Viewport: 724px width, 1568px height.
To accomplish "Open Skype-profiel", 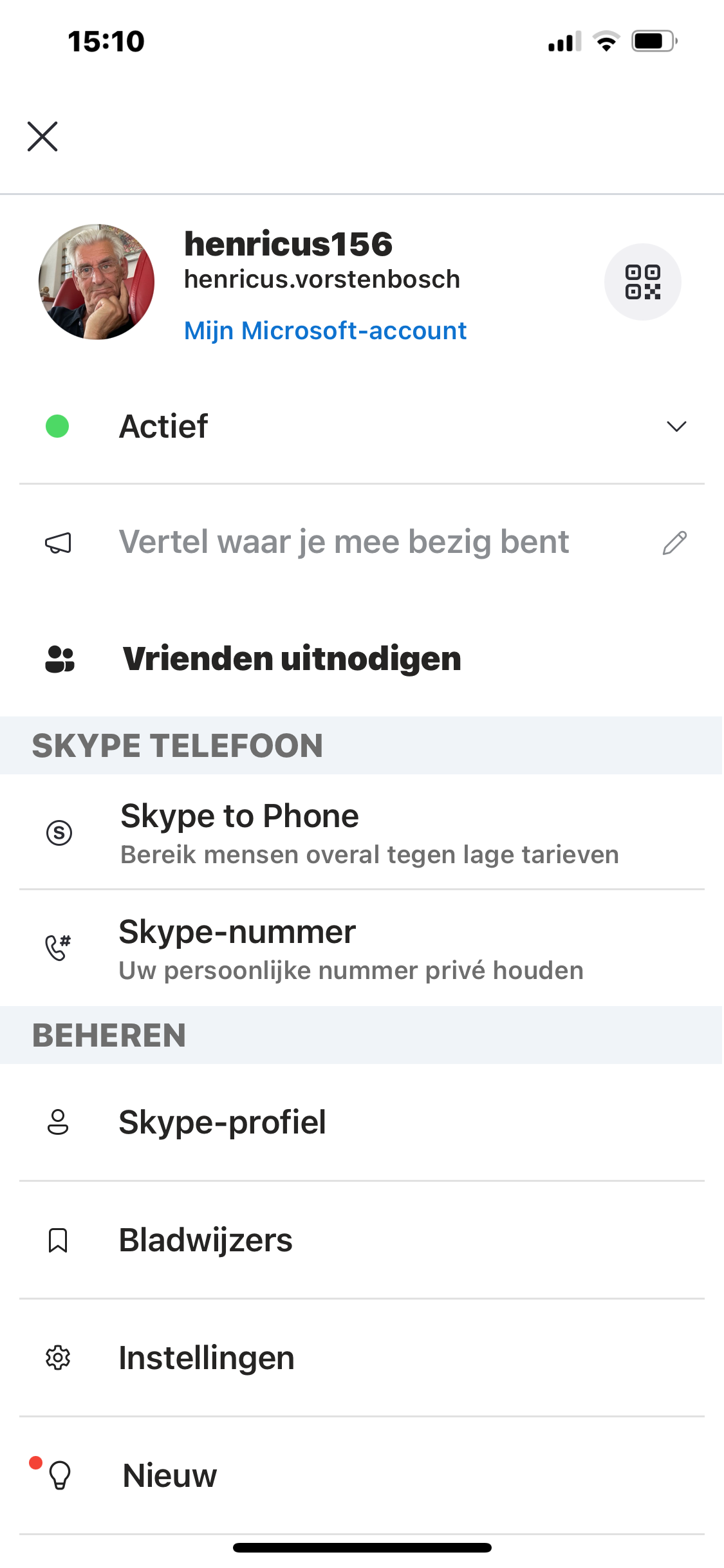I will pos(362,1122).
